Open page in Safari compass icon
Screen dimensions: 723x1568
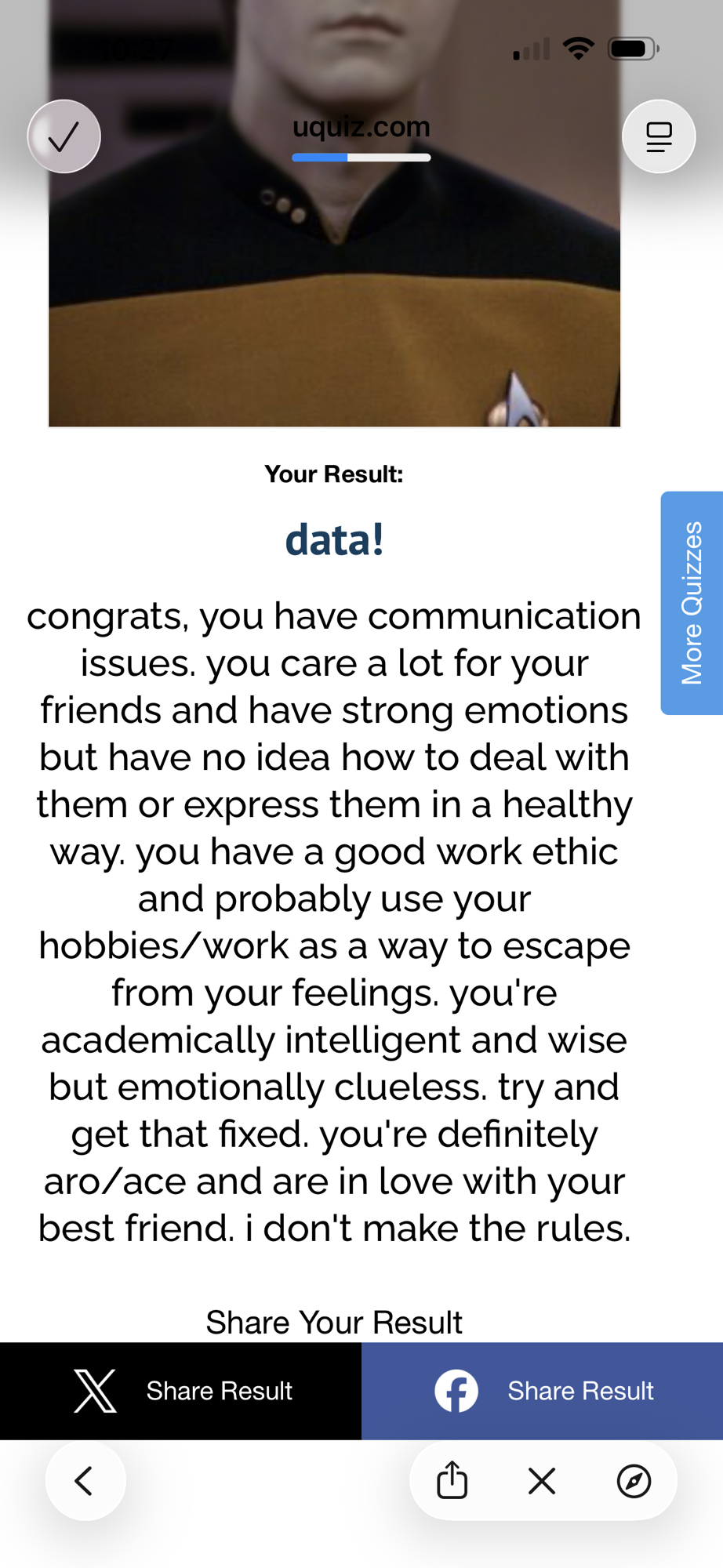point(634,1481)
